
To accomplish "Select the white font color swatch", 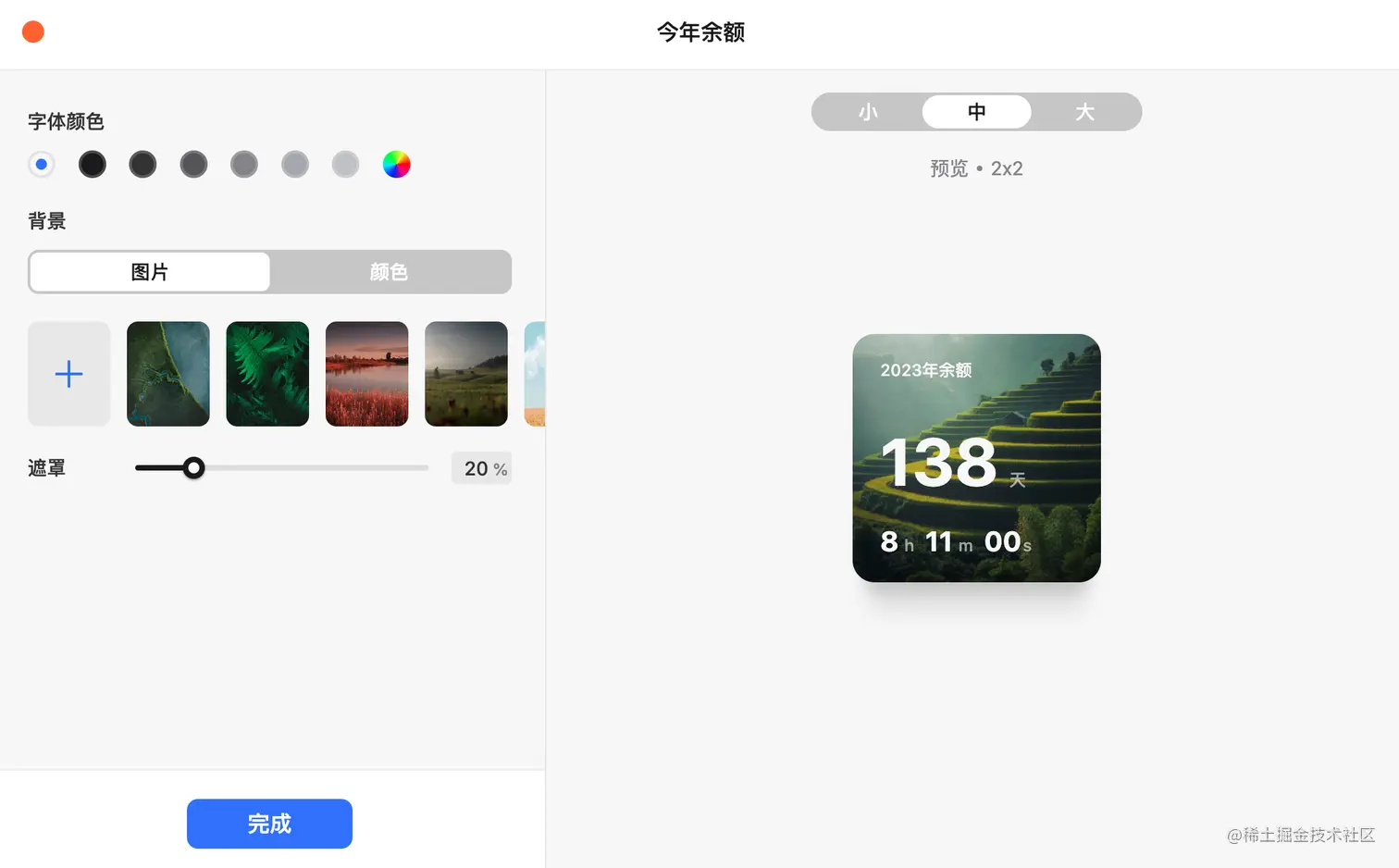I will point(42,165).
